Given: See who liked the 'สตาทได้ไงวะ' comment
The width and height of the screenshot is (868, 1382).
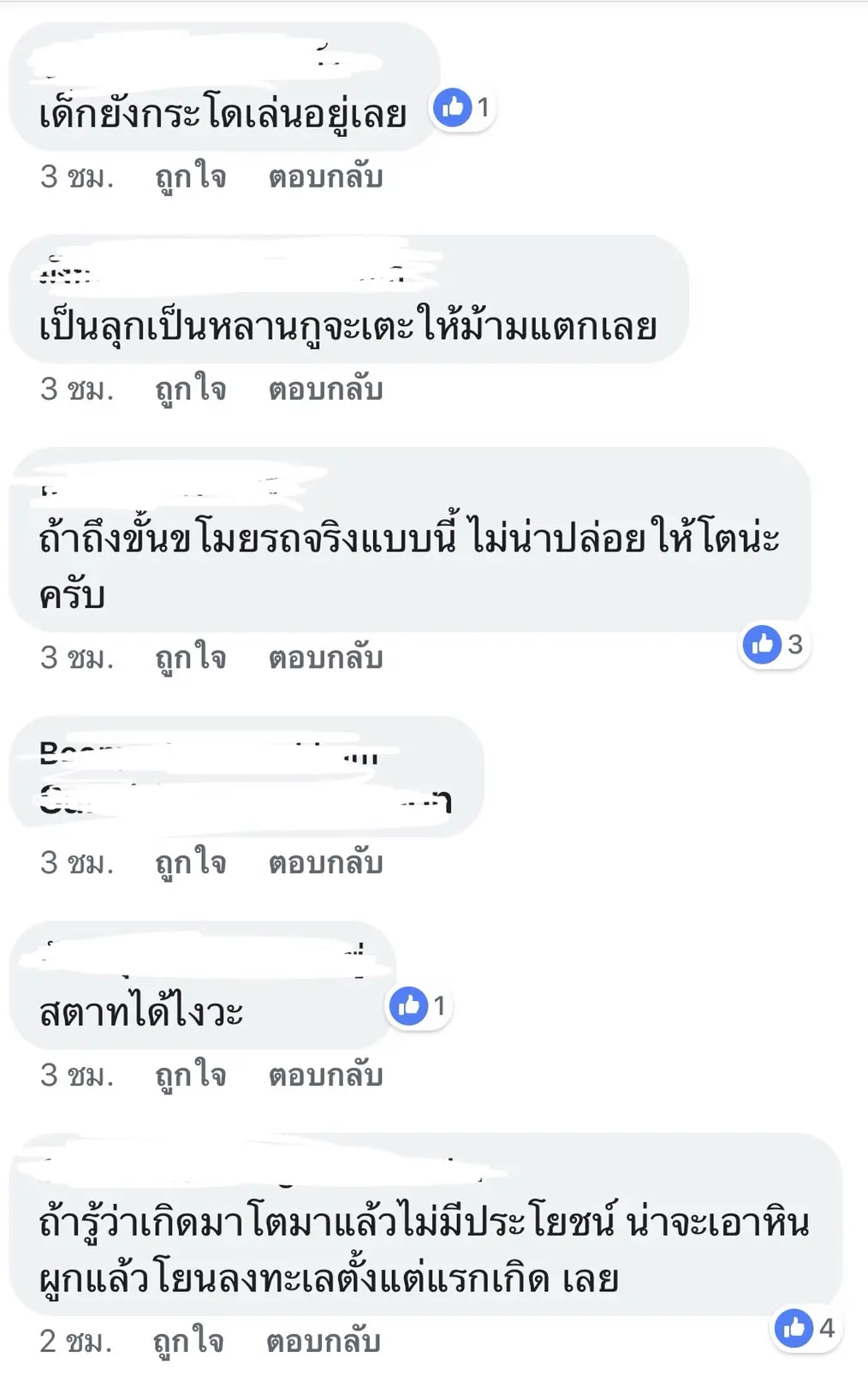Looking at the screenshot, I should 419,1005.
